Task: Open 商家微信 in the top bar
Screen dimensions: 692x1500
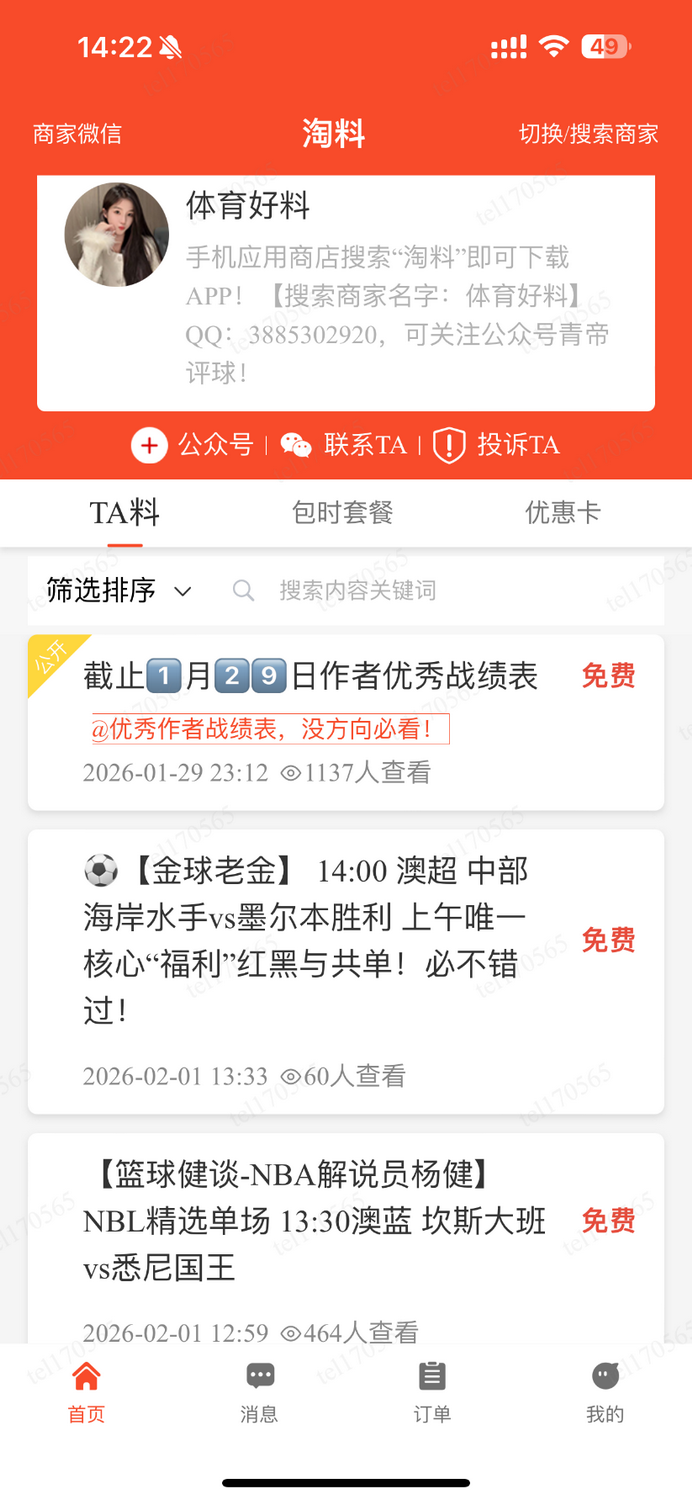Action: 77,134
